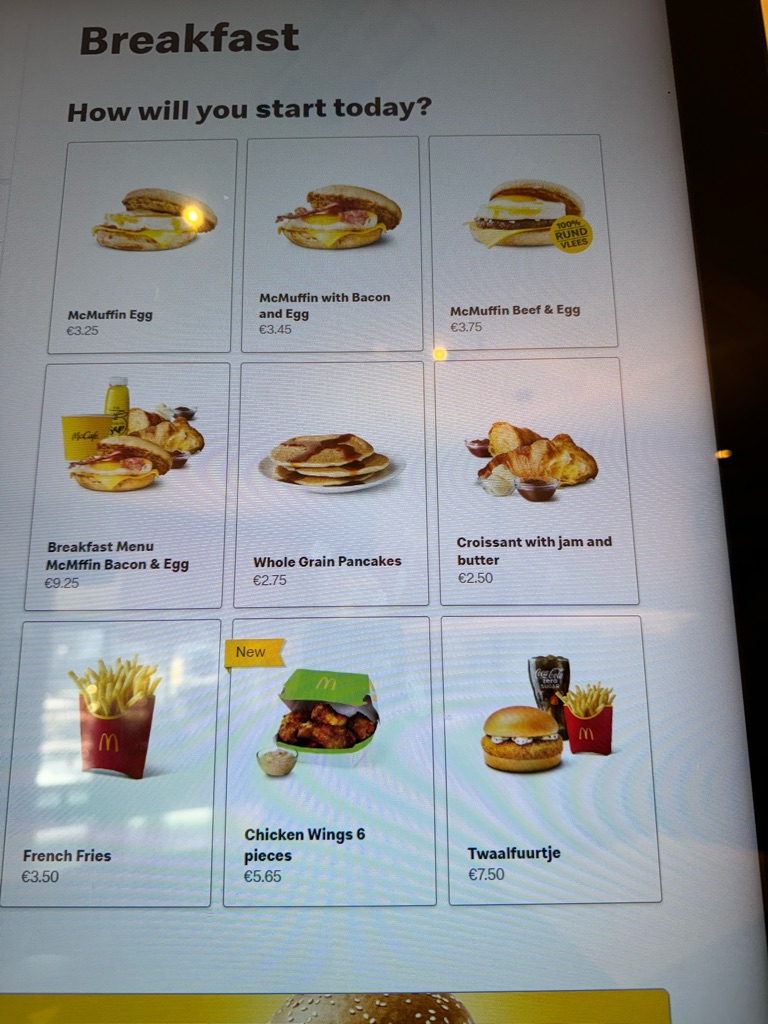The width and height of the screenshot is (768, 1024).
Task: Choose Croissant with jam and butter
Action: [x=537, y=481]
